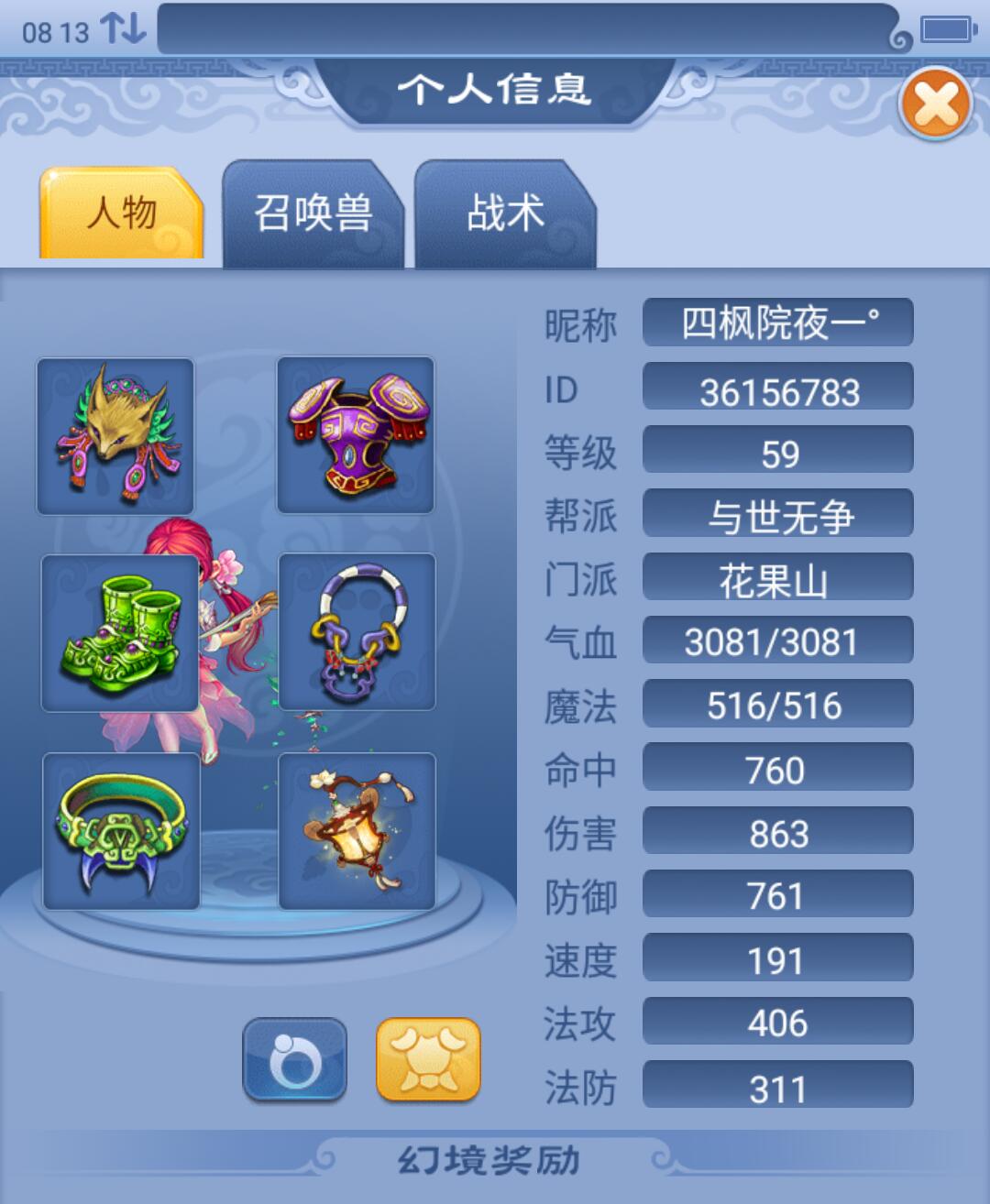Viewport: 990px width, 1204px height.
Task: View the green boots equipment slot
Action: 119,633
